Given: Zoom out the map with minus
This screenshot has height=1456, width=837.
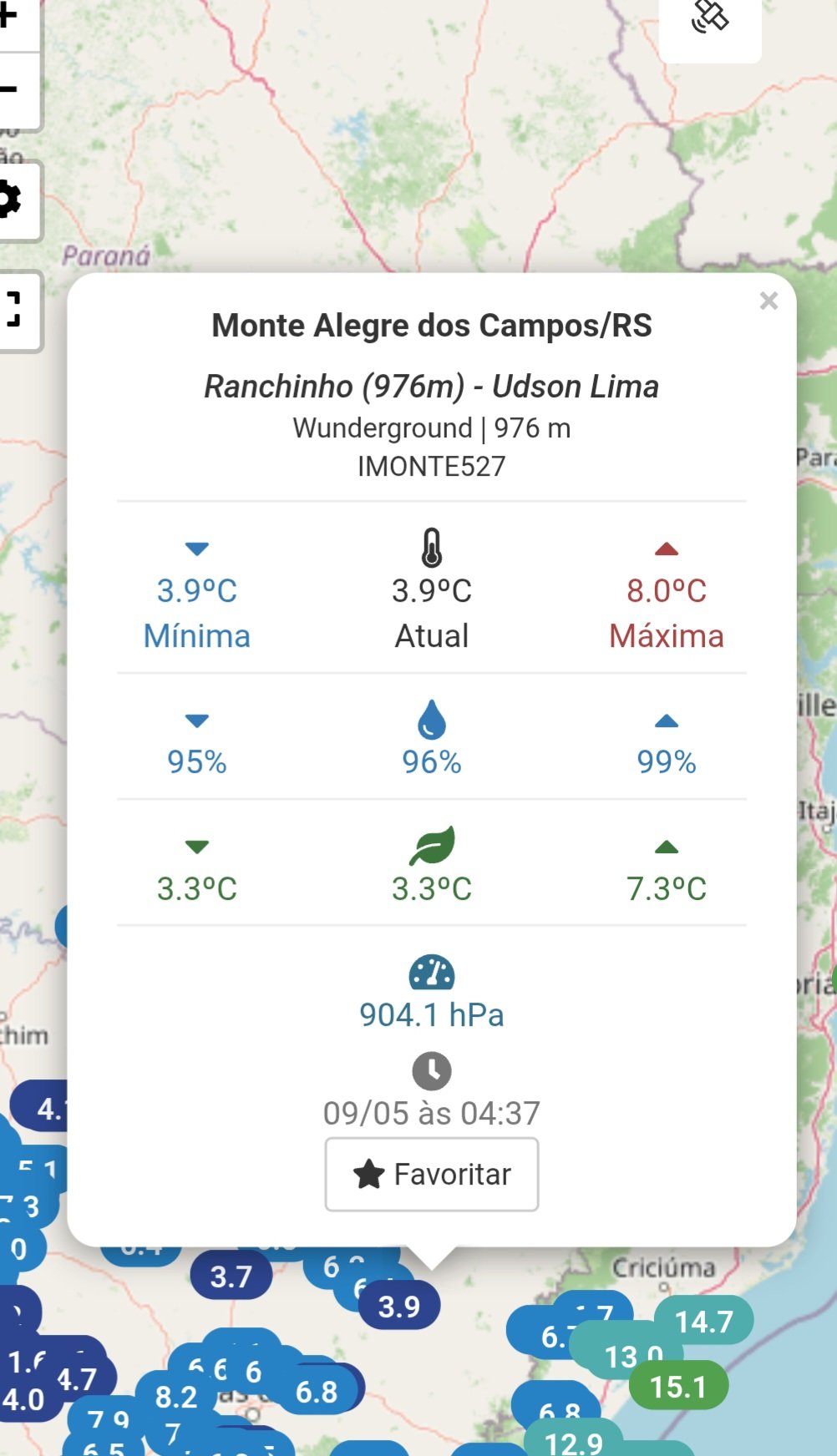Looking at the screenshot, I should [x=12, y=90].
